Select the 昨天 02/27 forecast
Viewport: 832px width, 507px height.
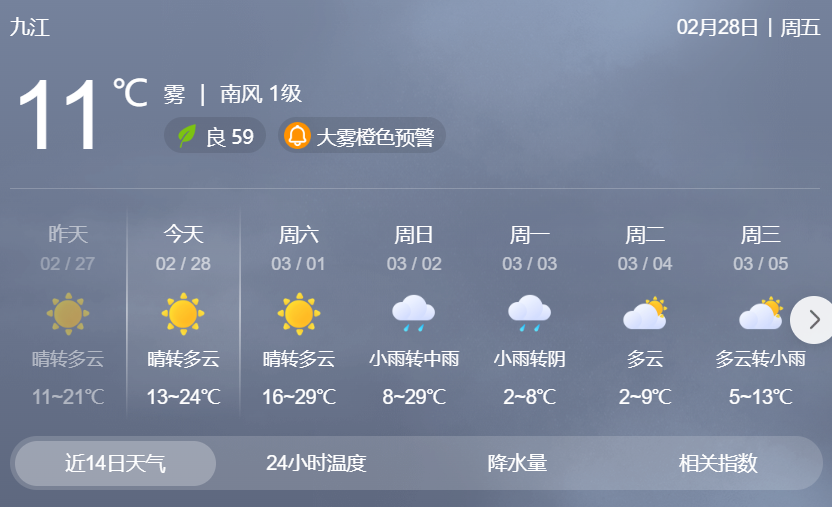tap(68, 315)
